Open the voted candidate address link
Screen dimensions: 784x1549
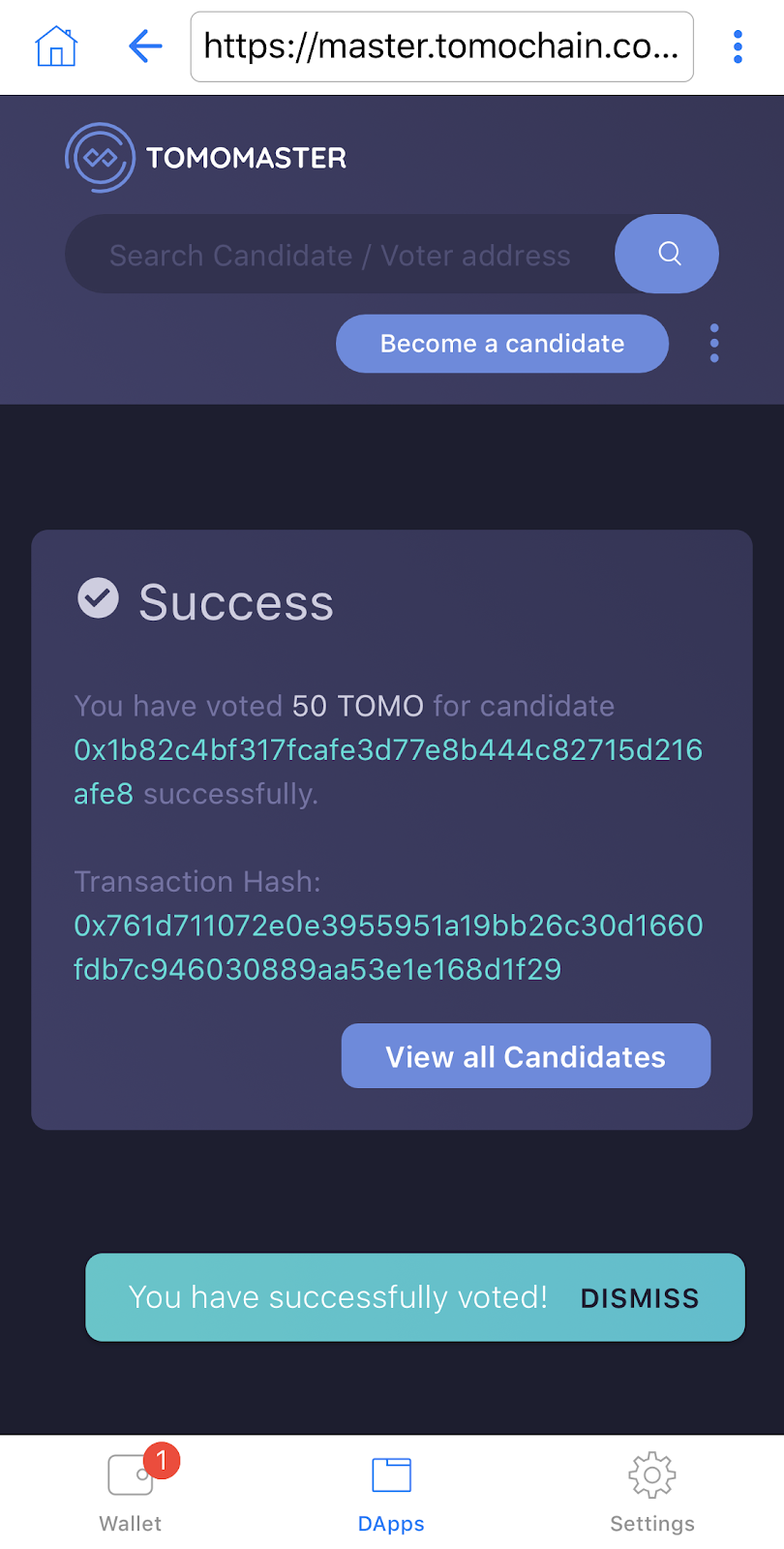388,772
